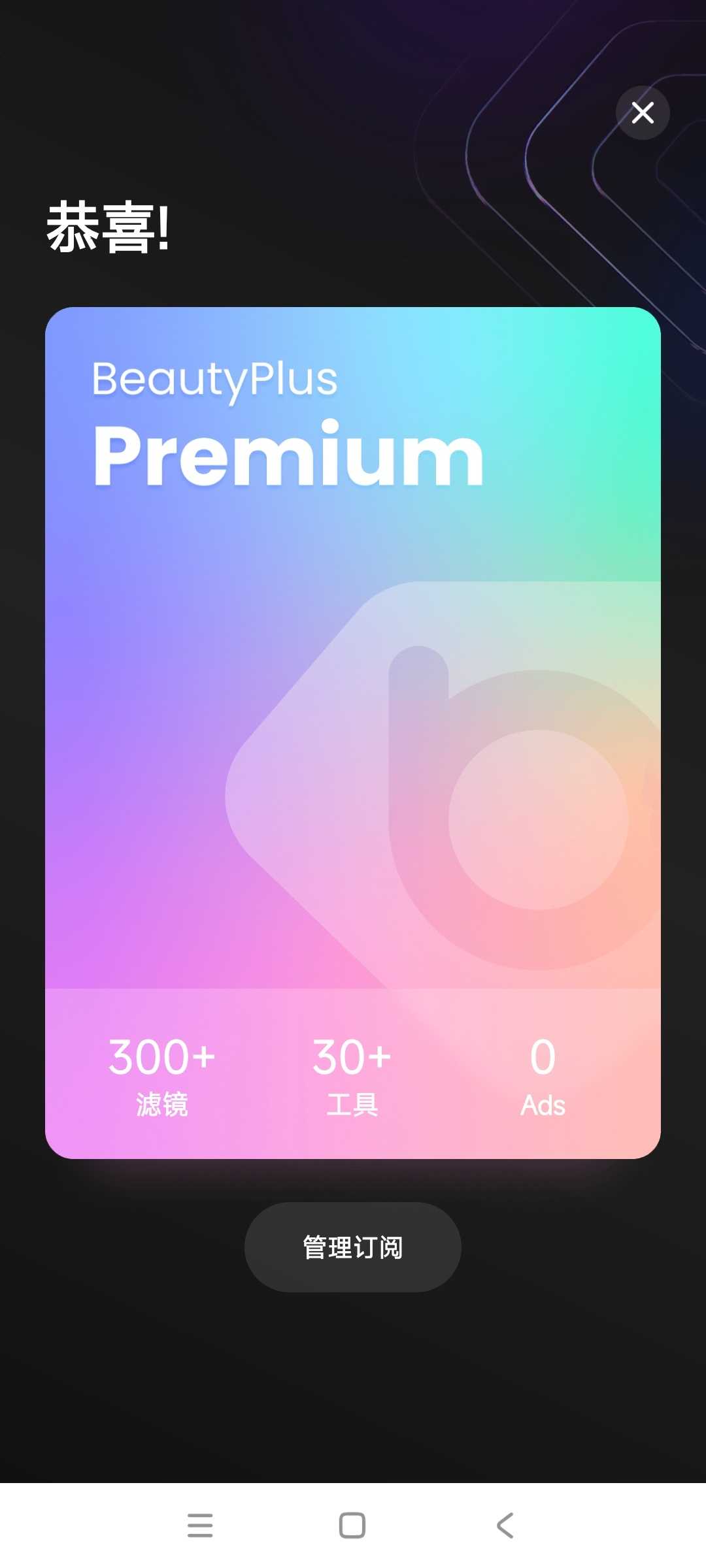The width and height of the screenshot is (706, 1568).
Task: Close the Premium congratulations screen
Action: (643, 113)
